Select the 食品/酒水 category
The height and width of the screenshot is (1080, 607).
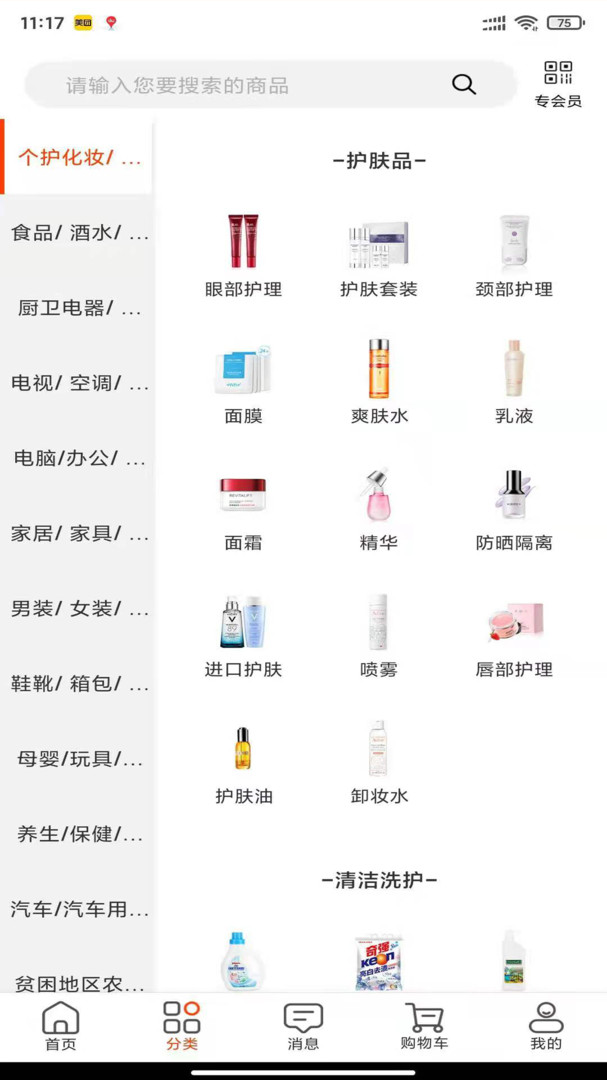point(79,233)
